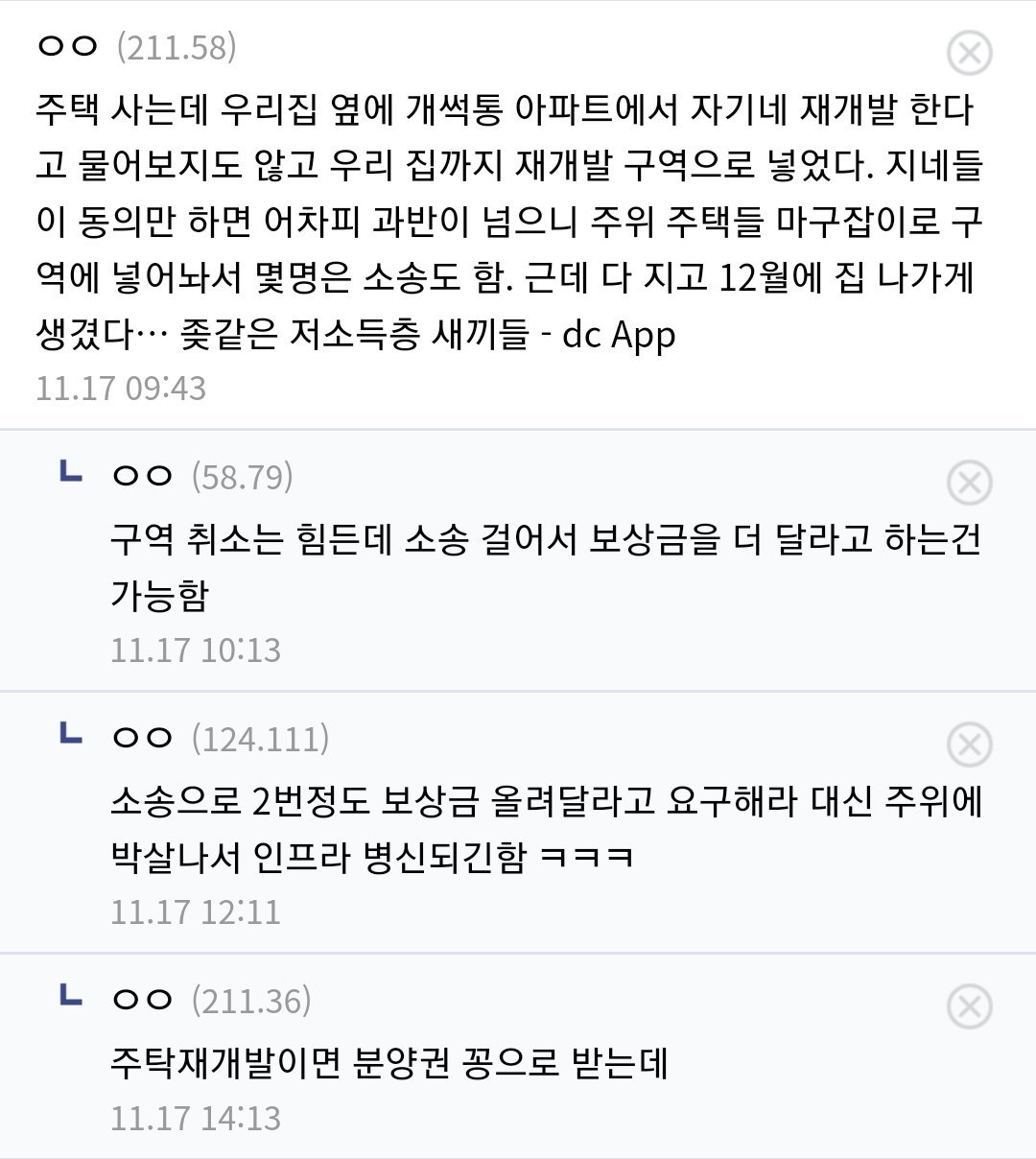Click the 11.17 14:13 timestamp
This screenshot has height=1159, width=1036.
195,1117
